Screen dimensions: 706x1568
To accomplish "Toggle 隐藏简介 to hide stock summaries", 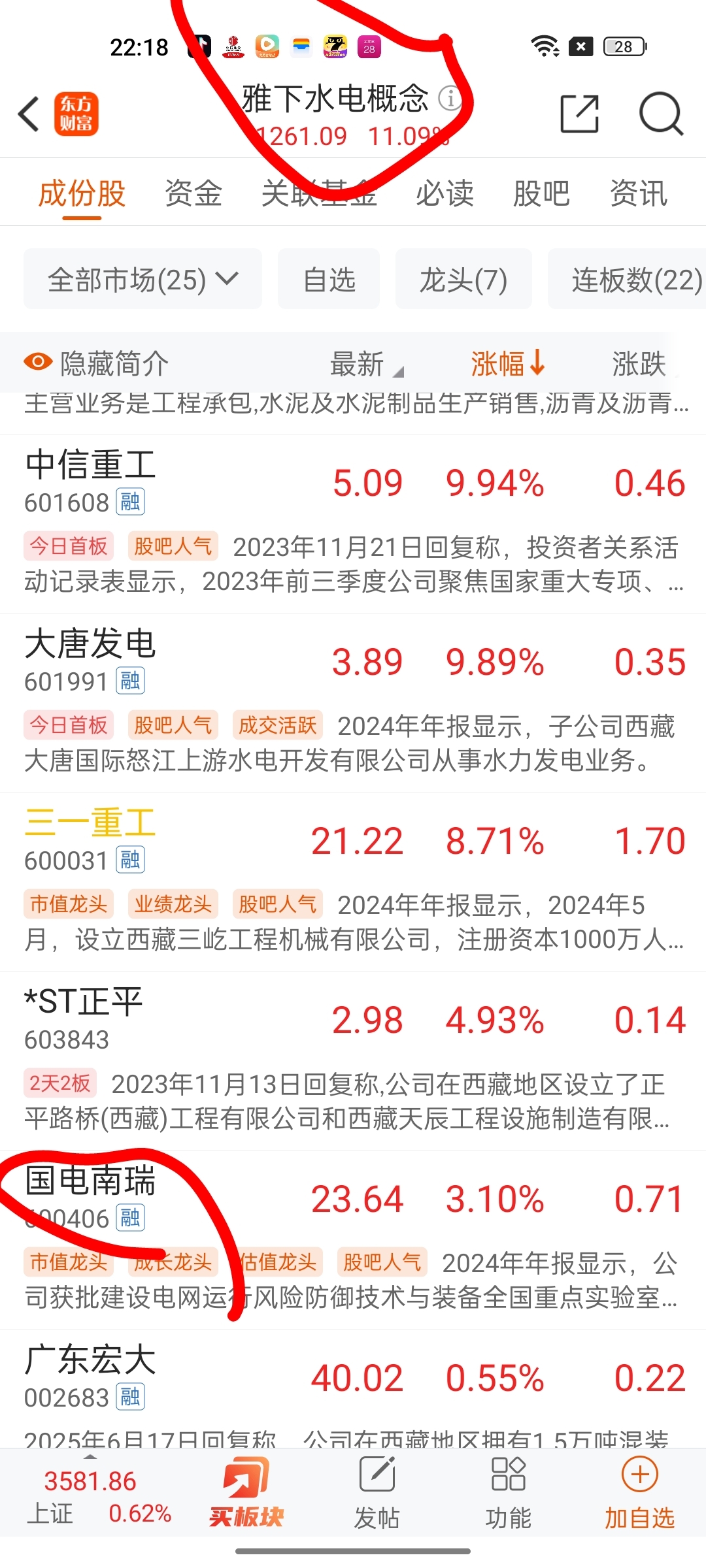I will pyautogui.click(x=96, y=363).
